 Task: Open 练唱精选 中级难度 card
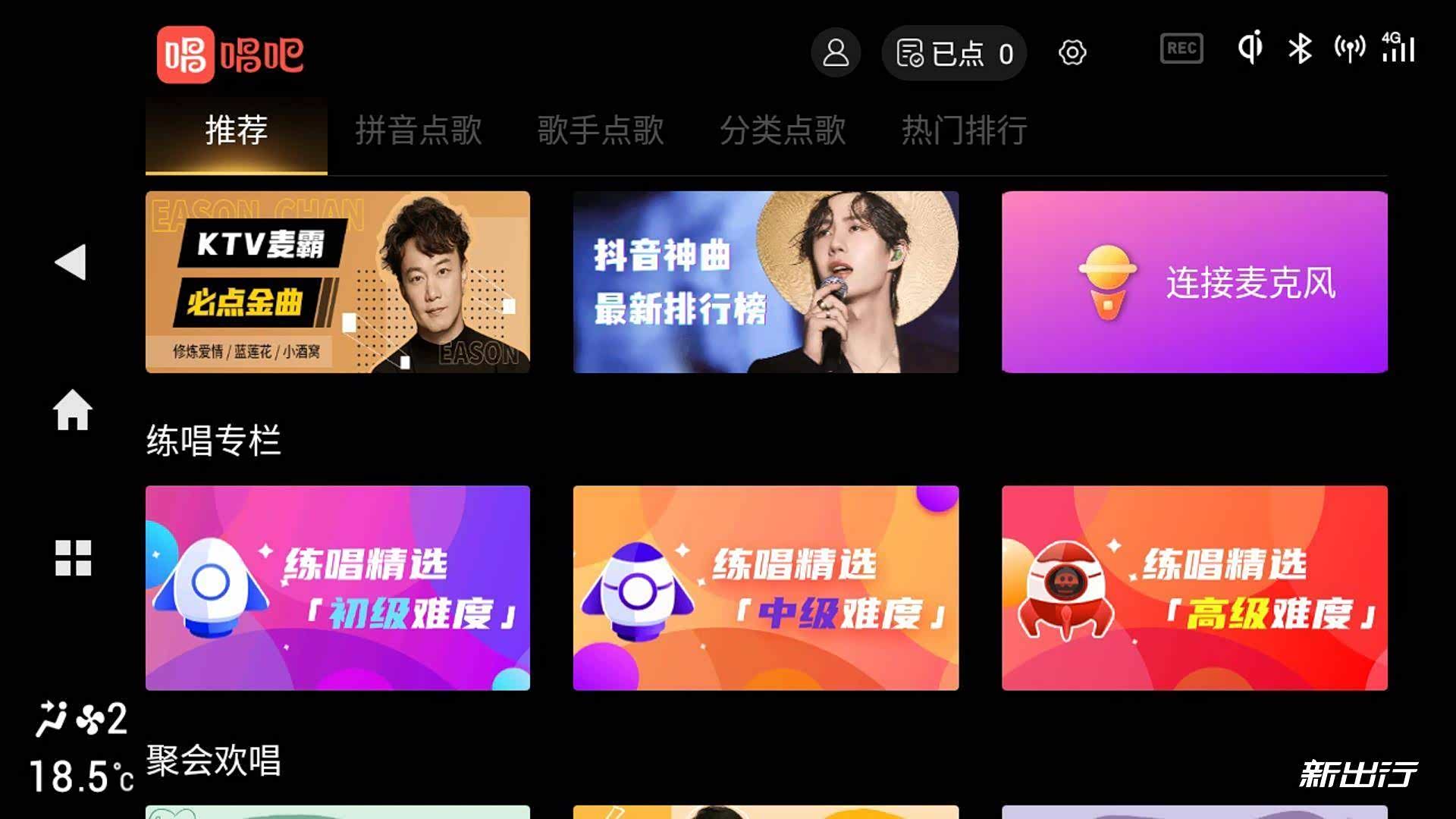tap(766, 588)
